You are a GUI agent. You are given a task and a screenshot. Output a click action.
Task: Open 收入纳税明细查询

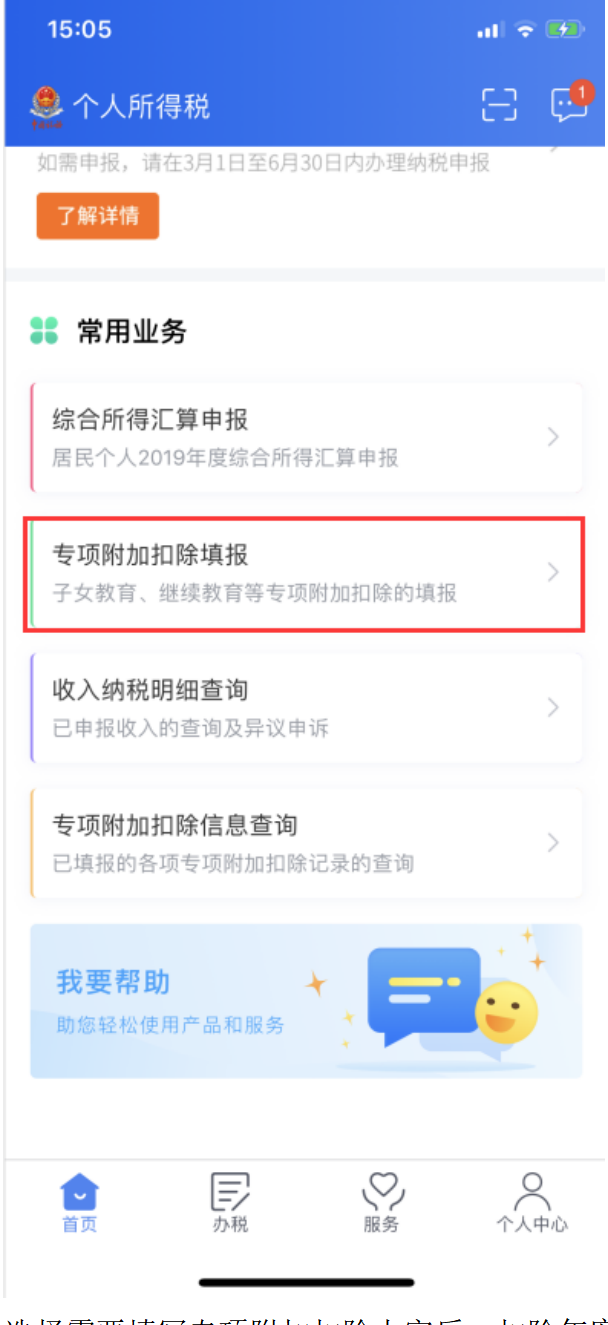[x=307, y=708]
